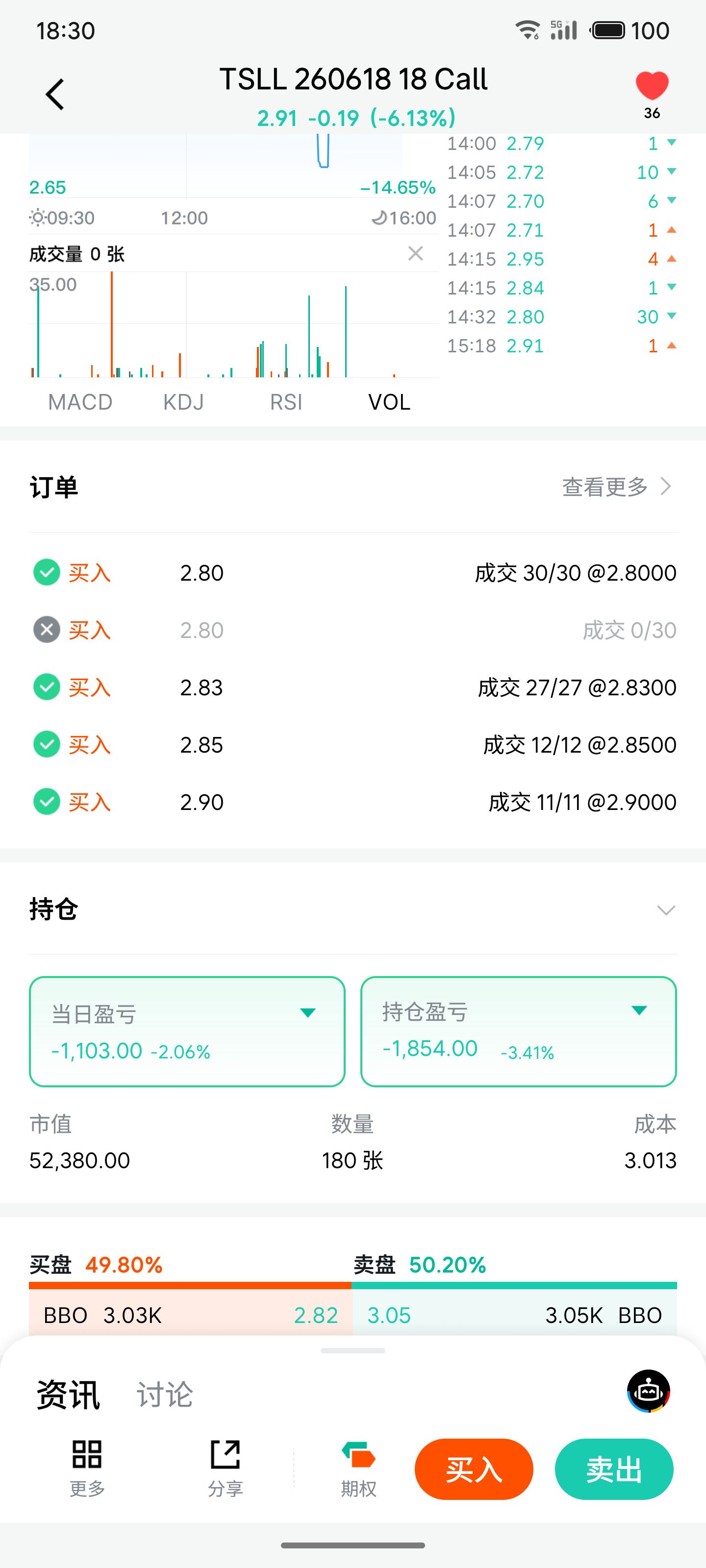Open the filled 买入 order at 2.83
Image resolution: width=706 pixels, height=1568 pixels.
[x=353, y=687]
